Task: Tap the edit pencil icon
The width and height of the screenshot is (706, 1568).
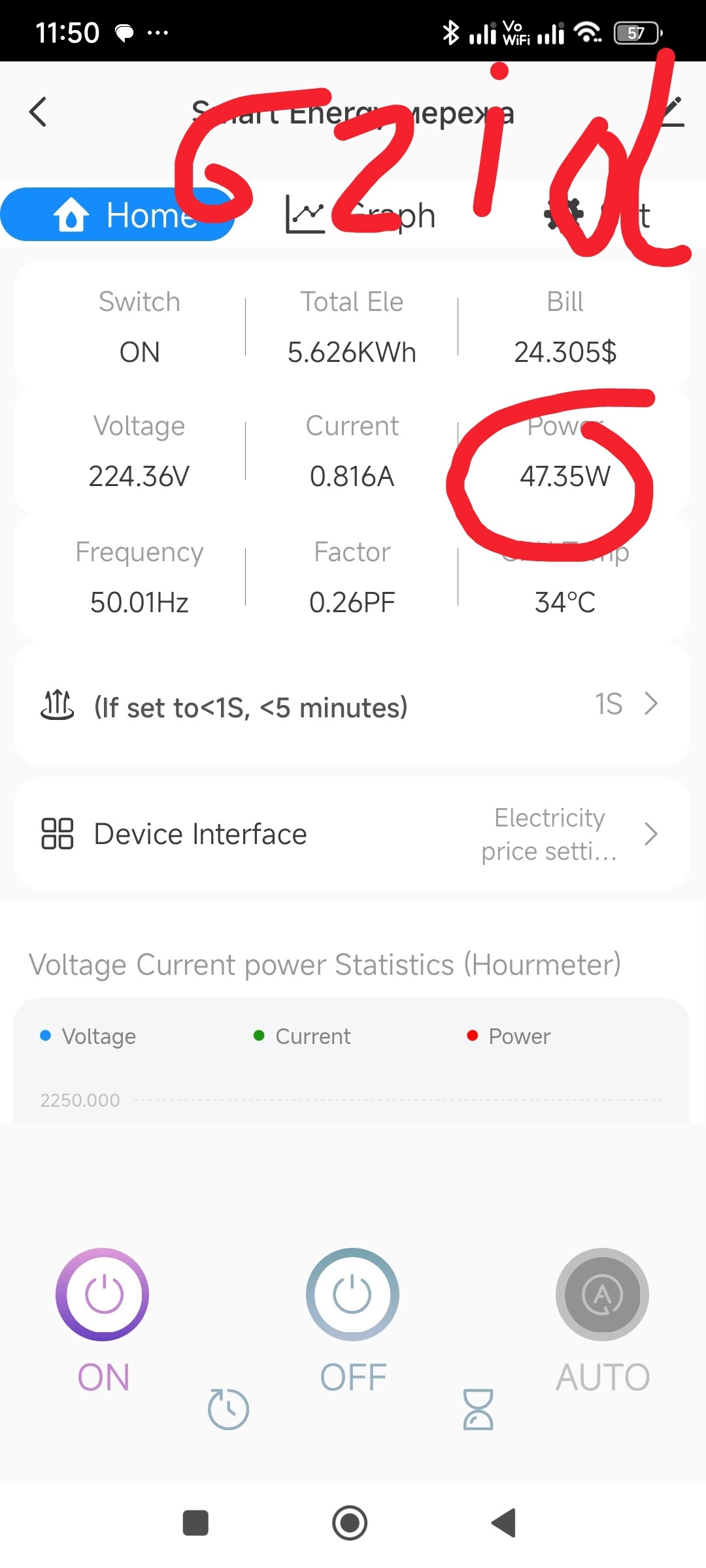Action: (671, 112)
